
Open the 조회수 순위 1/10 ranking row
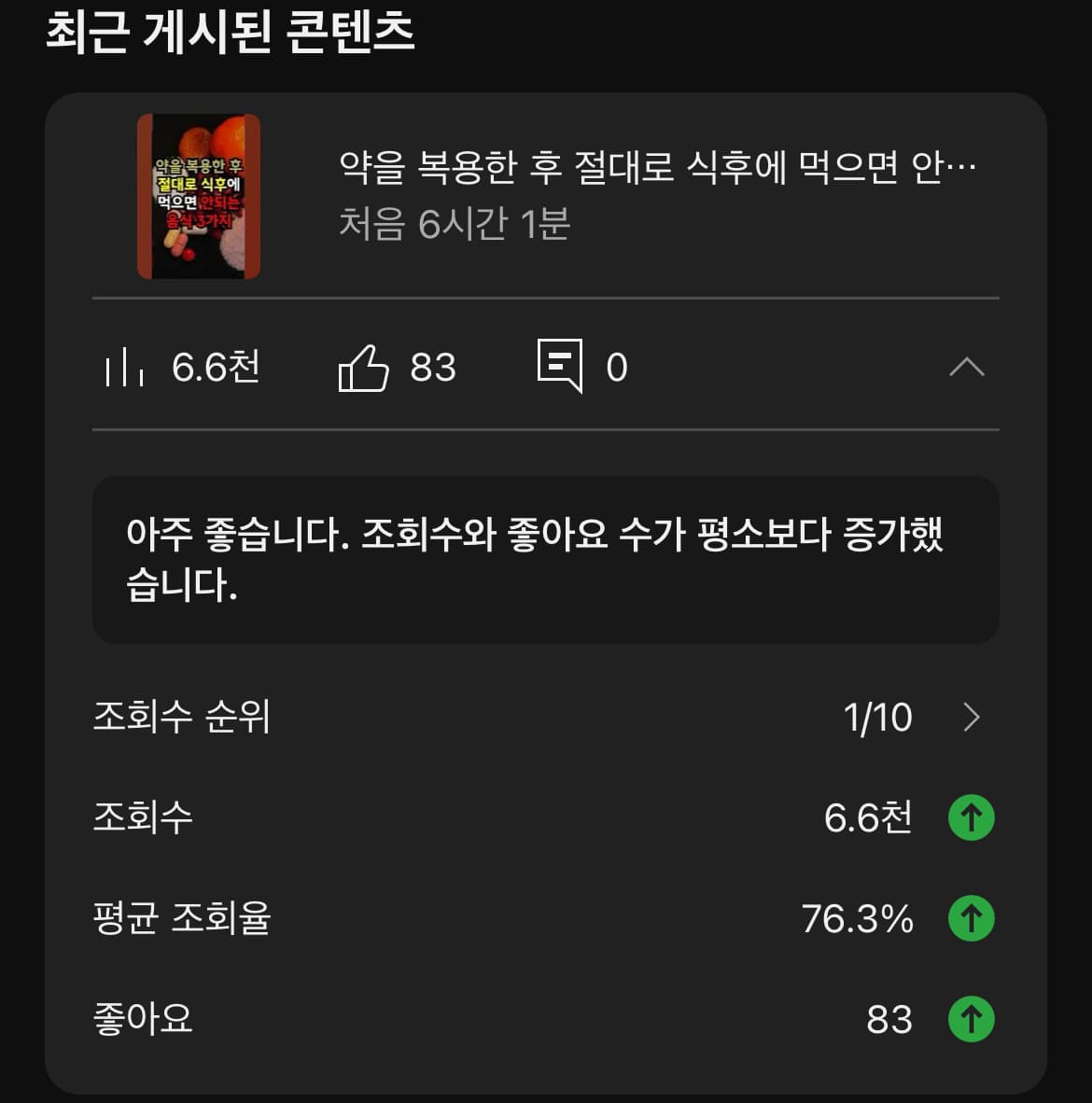click(545, 717)
